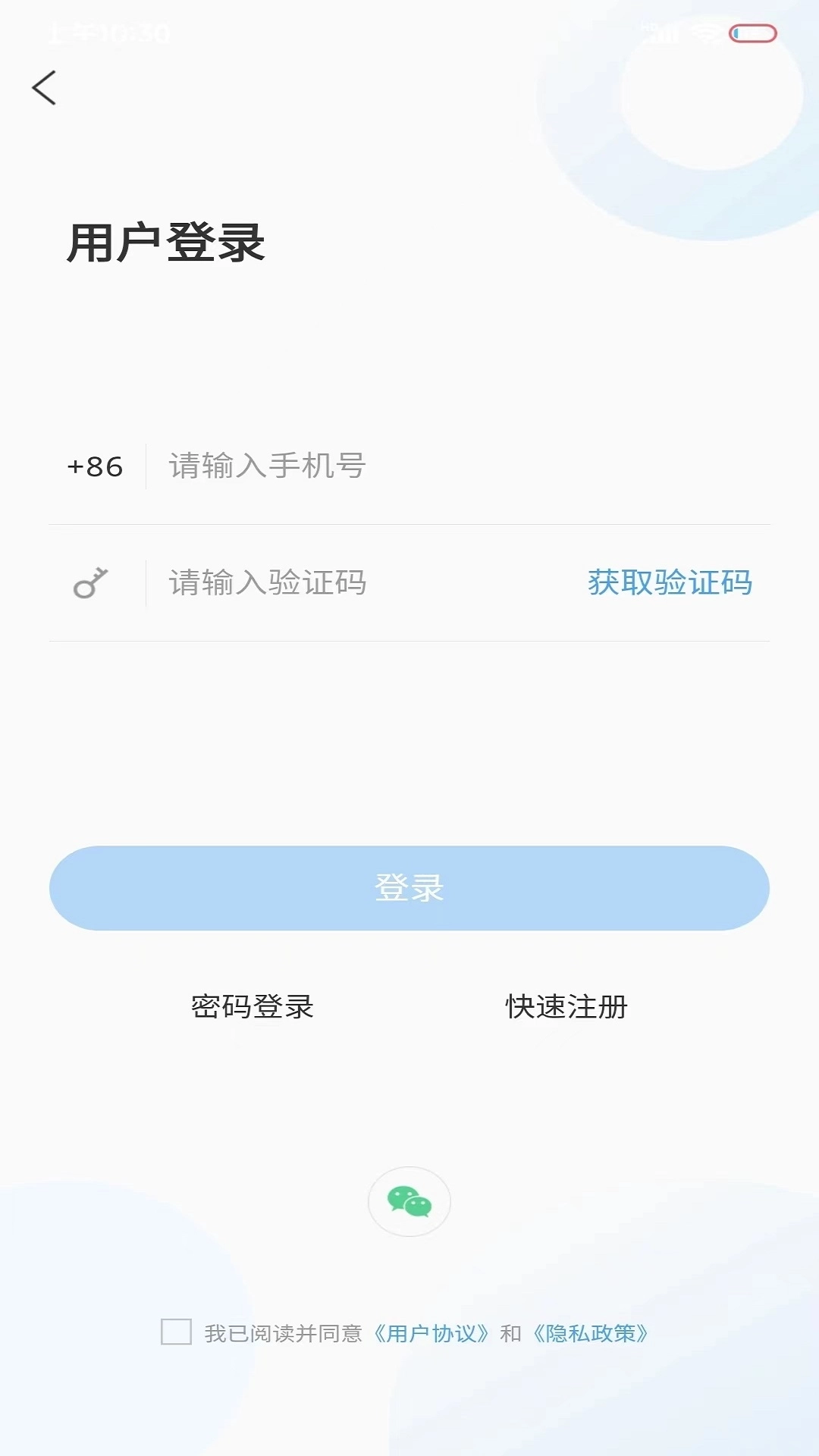The image size is (819, 1456).
Task: Enable acceptance of user terms via checkbox
Action: 174,1332
